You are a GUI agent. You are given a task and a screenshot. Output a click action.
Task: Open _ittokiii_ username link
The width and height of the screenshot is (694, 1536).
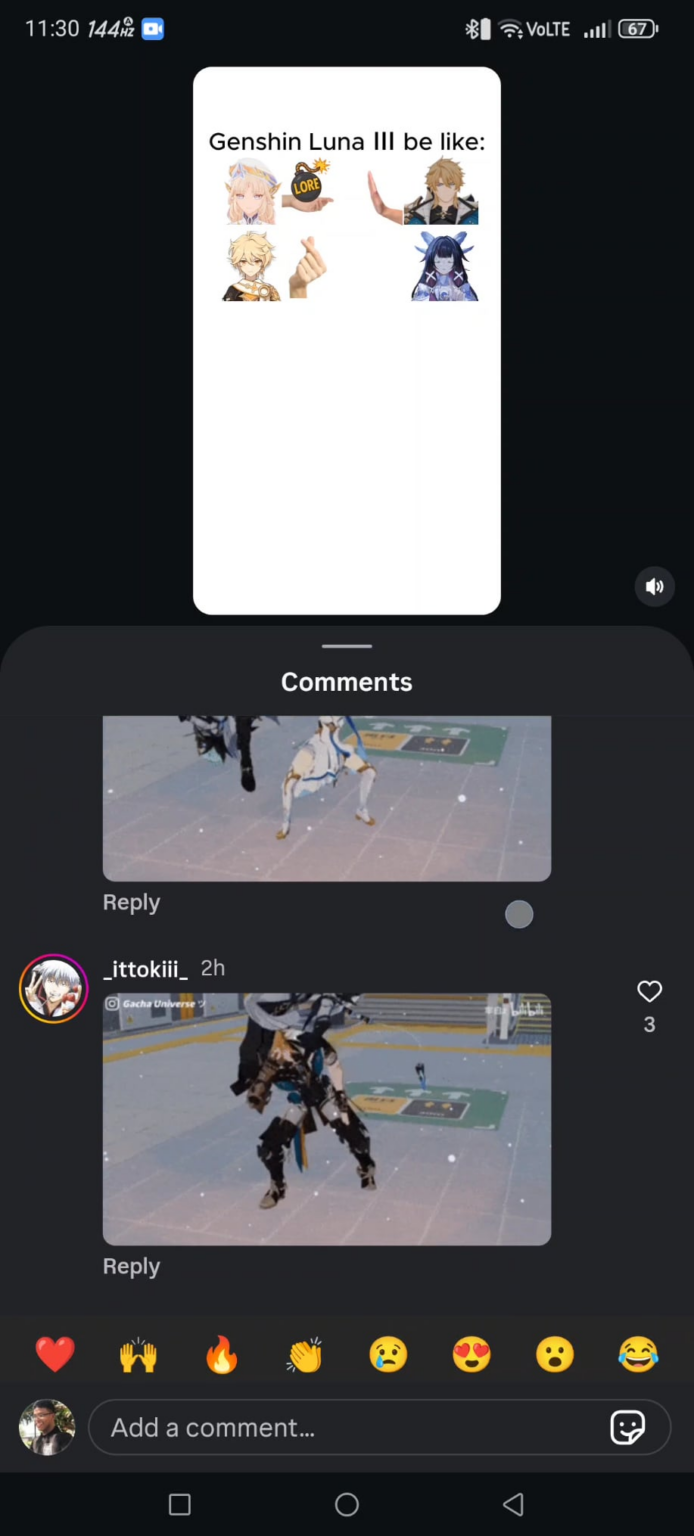point(145,968)
